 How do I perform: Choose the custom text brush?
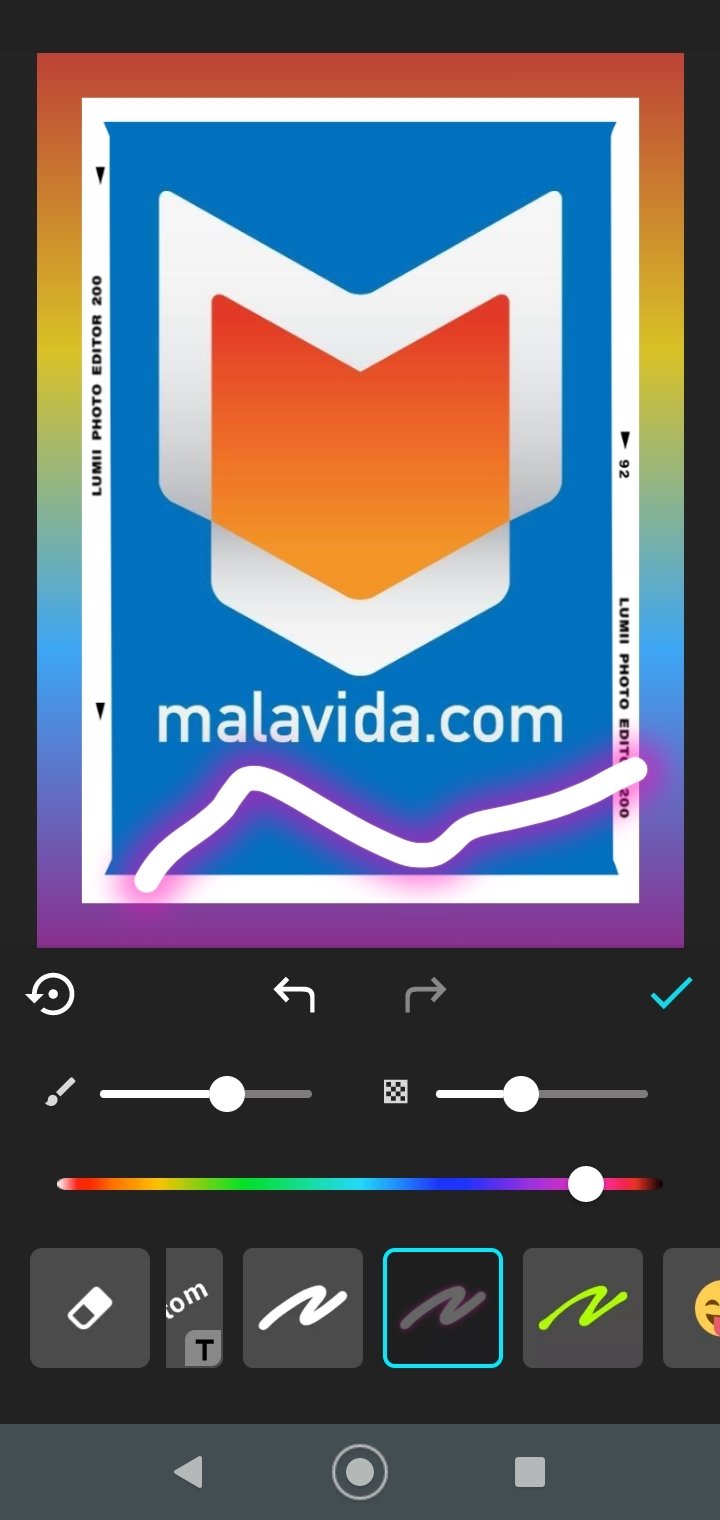tap(194, 1308)
